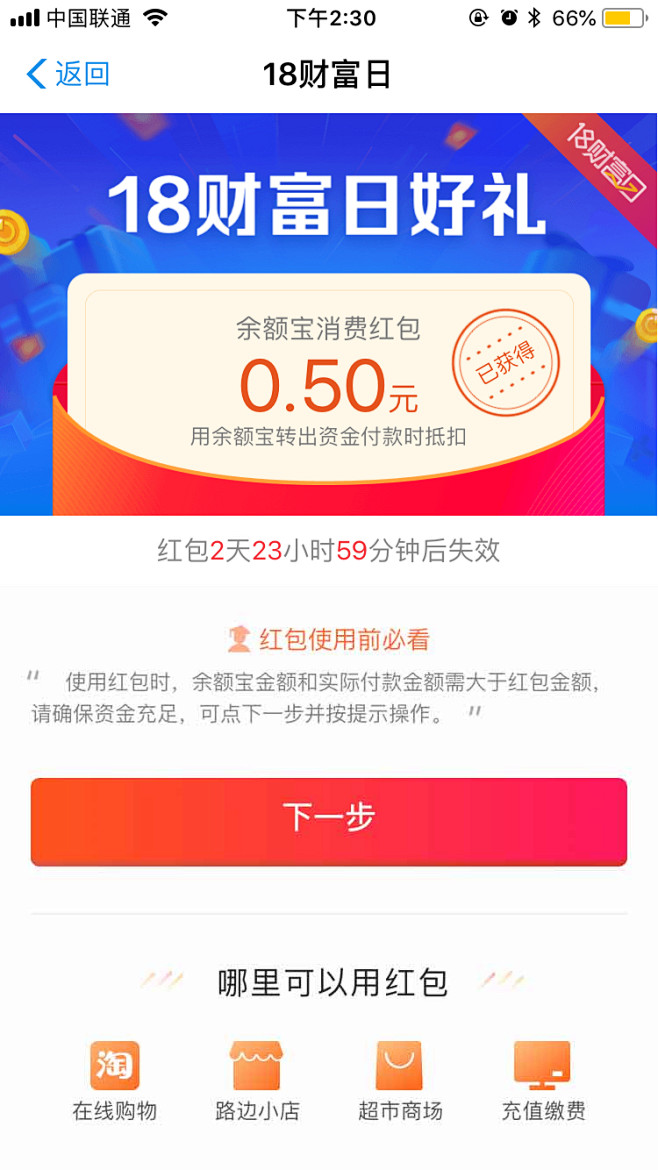Viewport: 658px width, 1170px height.
Task: Go back using the 返回 button
Action: pos(68,75)
